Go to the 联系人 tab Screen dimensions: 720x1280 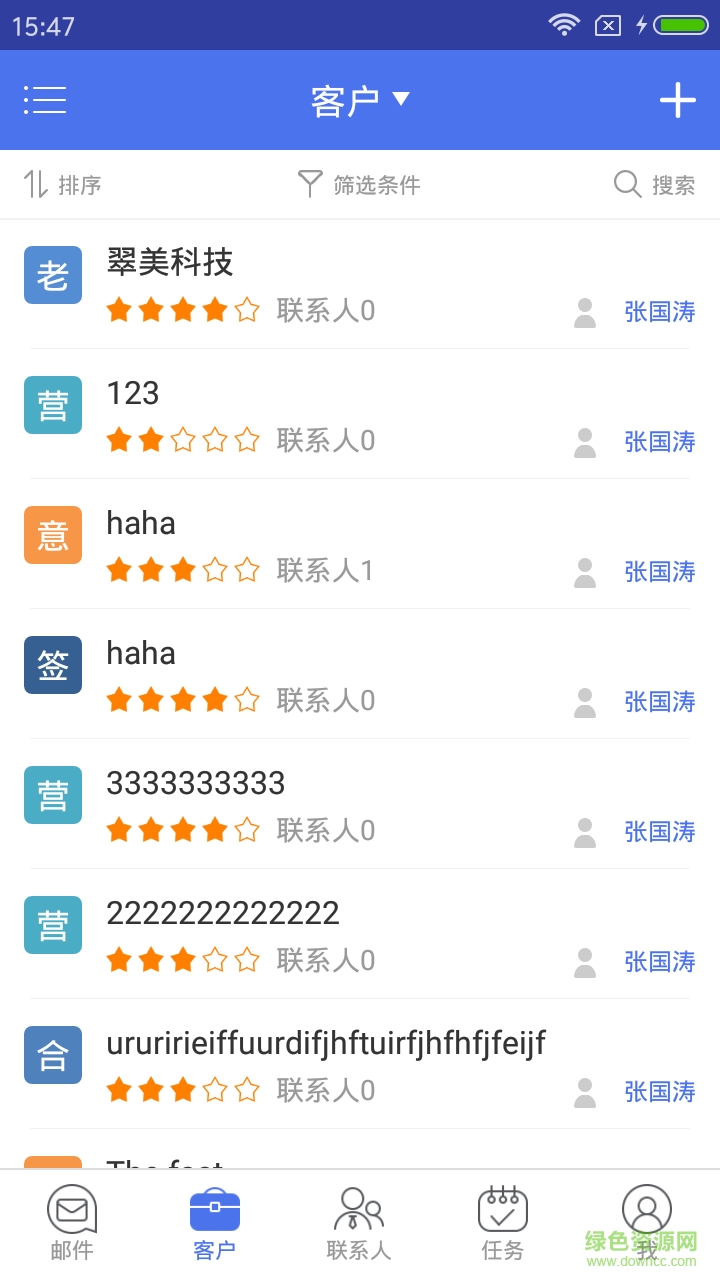(358, 1222)
